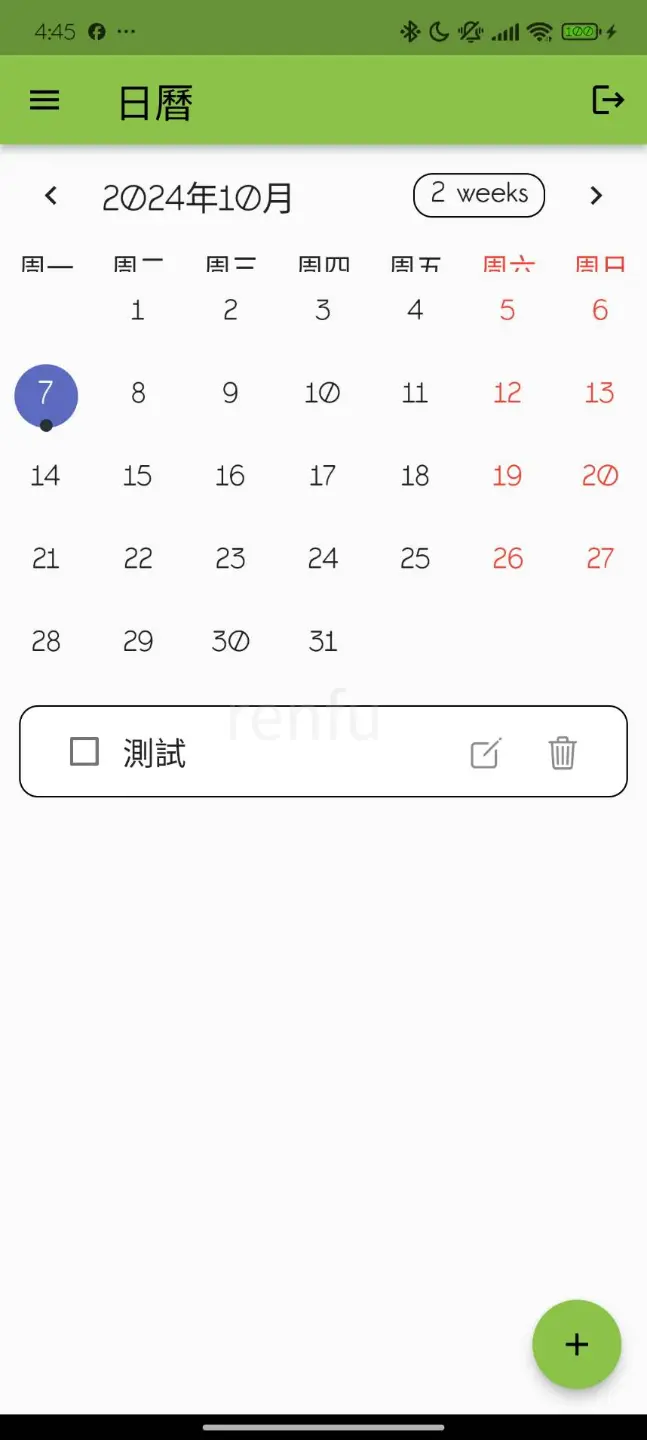Image resolution: width=647 pixels, height=1440 pixels.
Task: Pick October 3 on the calendar
Action: pyautogui.click(x=323, y=311)
